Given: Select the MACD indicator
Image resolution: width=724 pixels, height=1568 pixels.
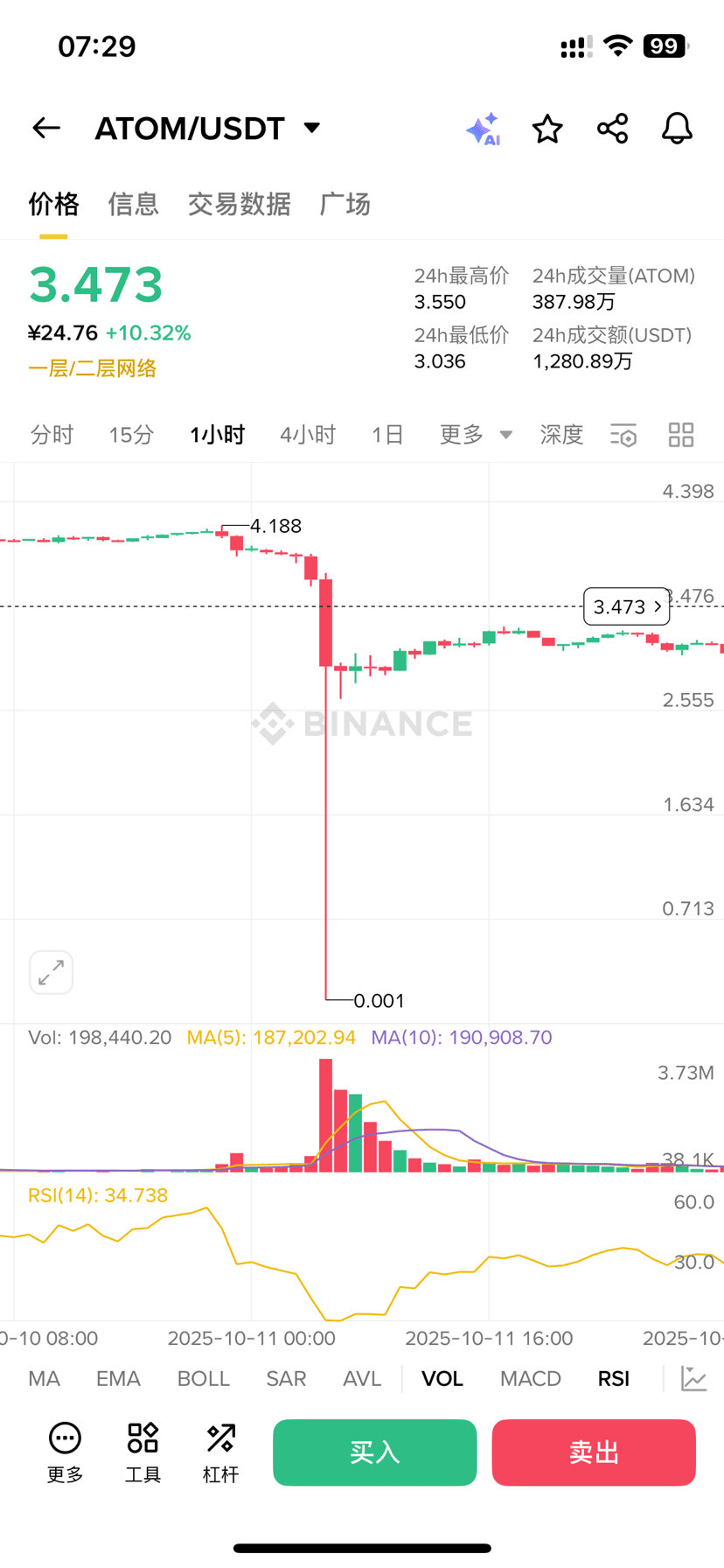Looking at the screenshot, I should pos(530,1379).
